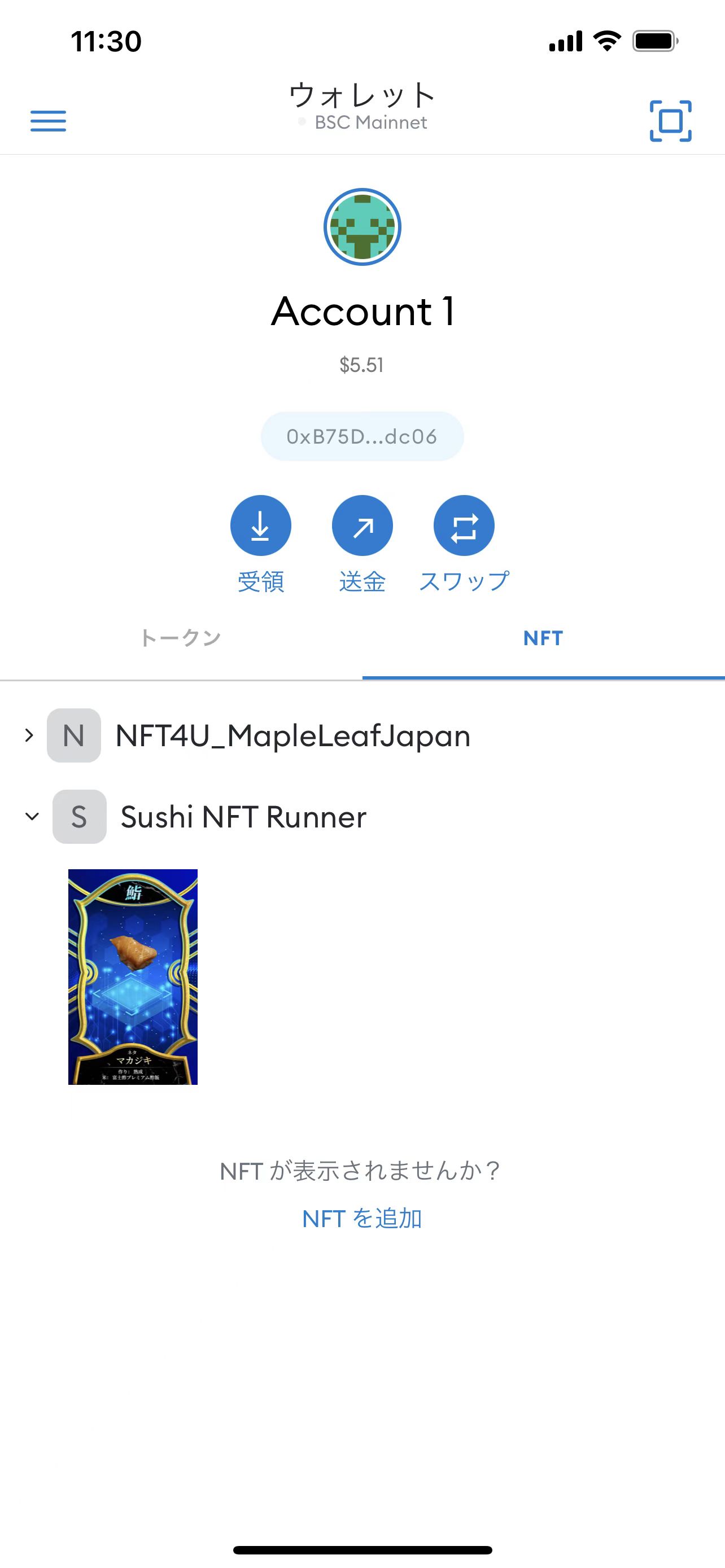Switch to the トークン tab
The width and height of the screenshot is (725, 1568).
point(181,638)
